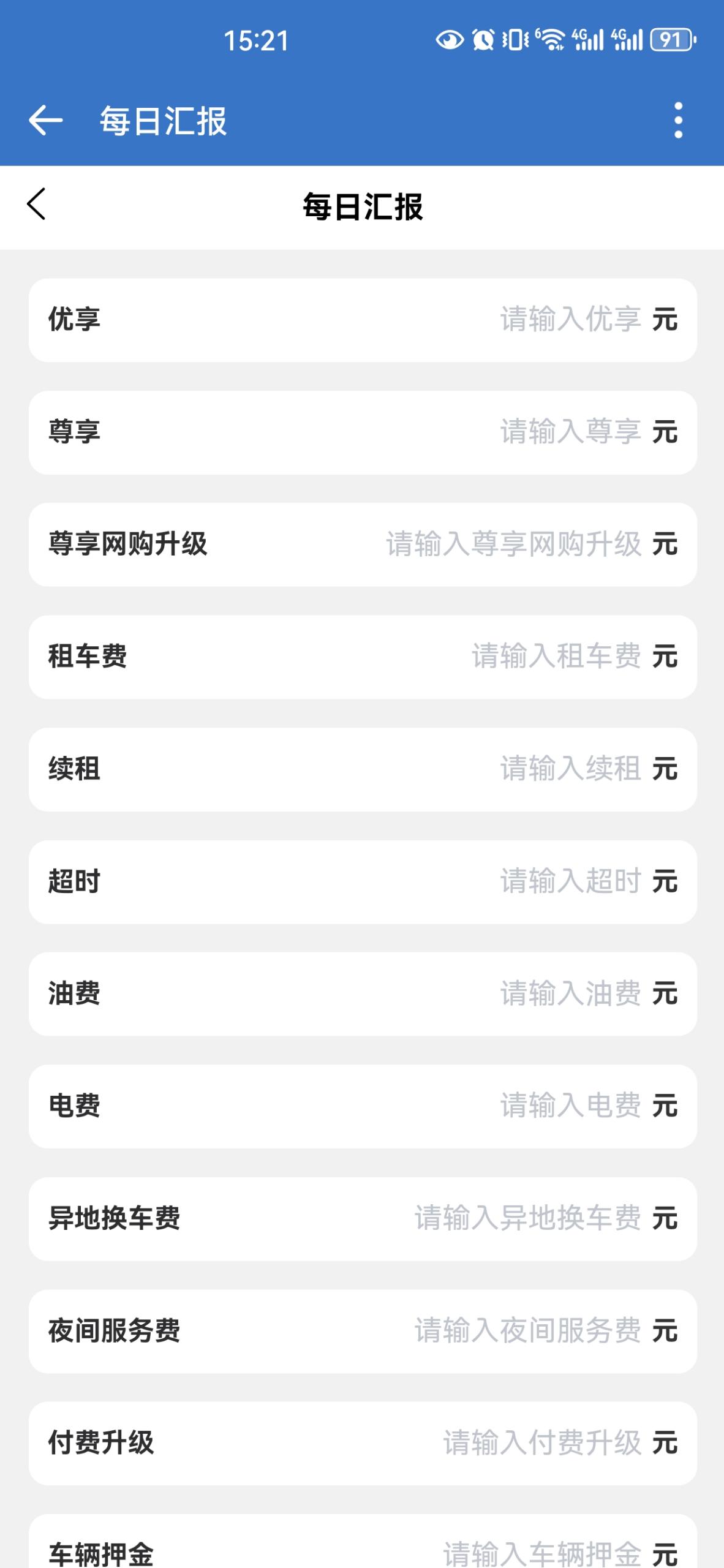Focus the 优享 amount input field
Image resolution: width=724 pixels, height=1568 pixels.
coord(570,320)
